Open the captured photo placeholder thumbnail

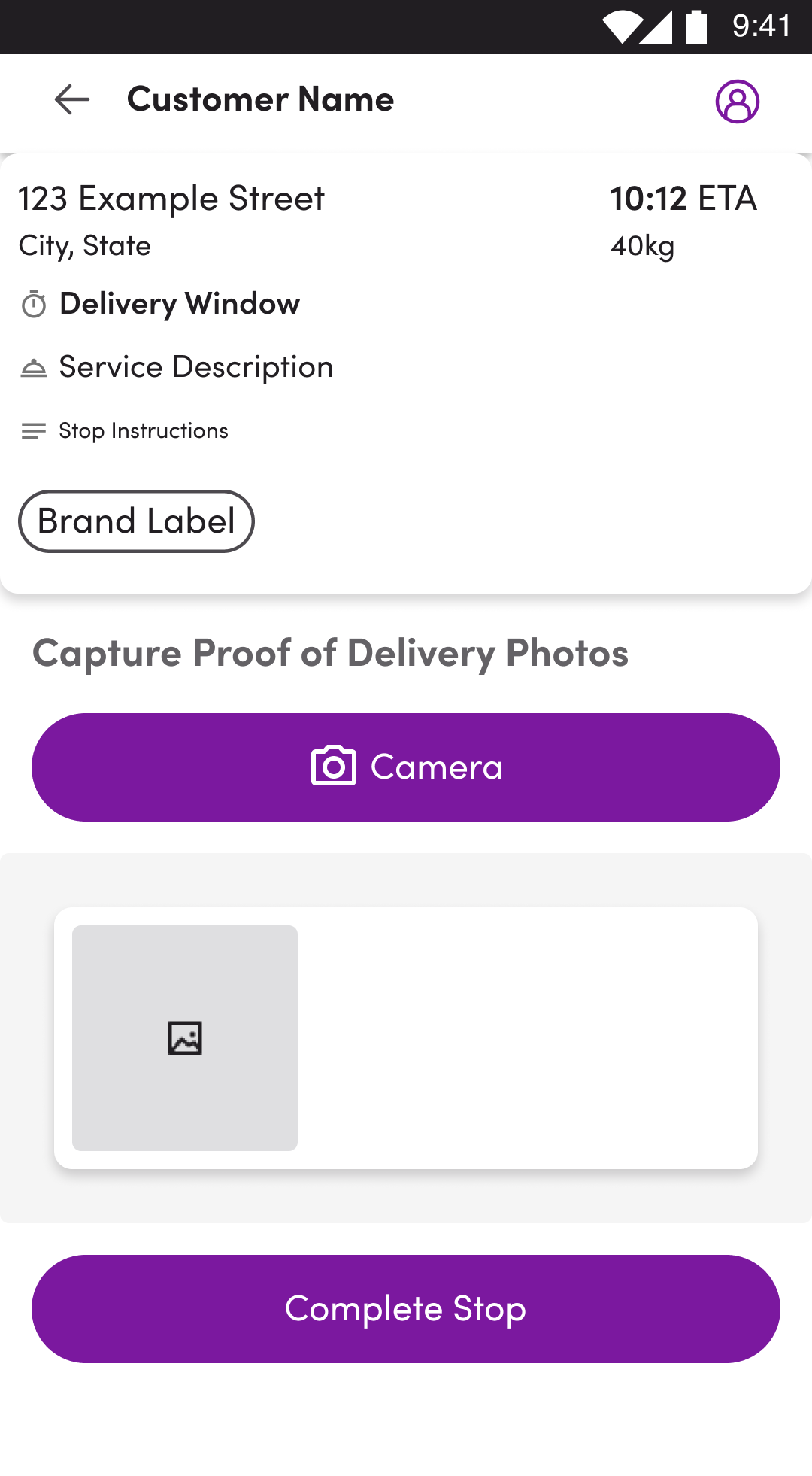(x=185, y=1038)
